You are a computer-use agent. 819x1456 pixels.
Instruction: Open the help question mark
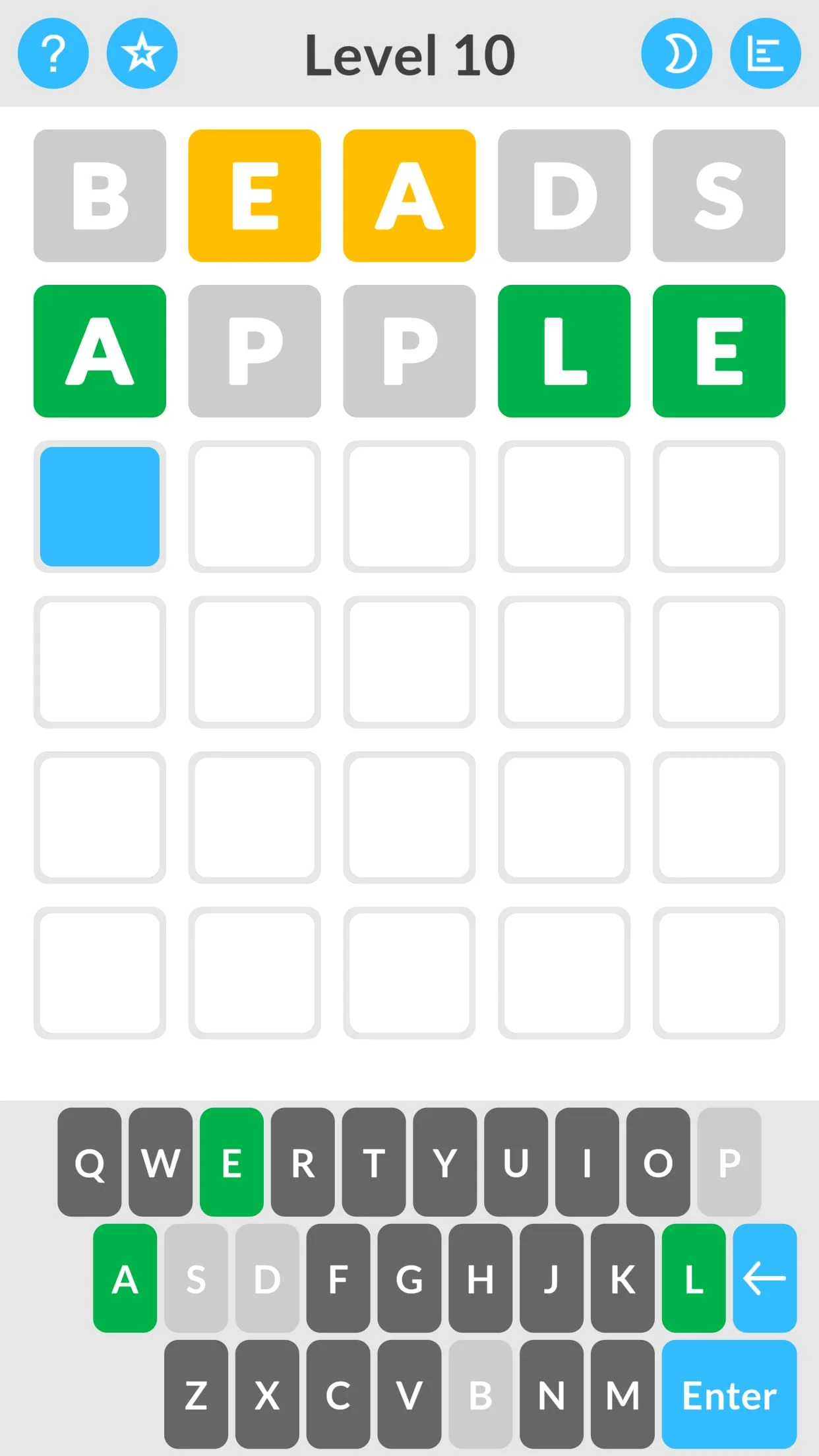coord(53,53)
